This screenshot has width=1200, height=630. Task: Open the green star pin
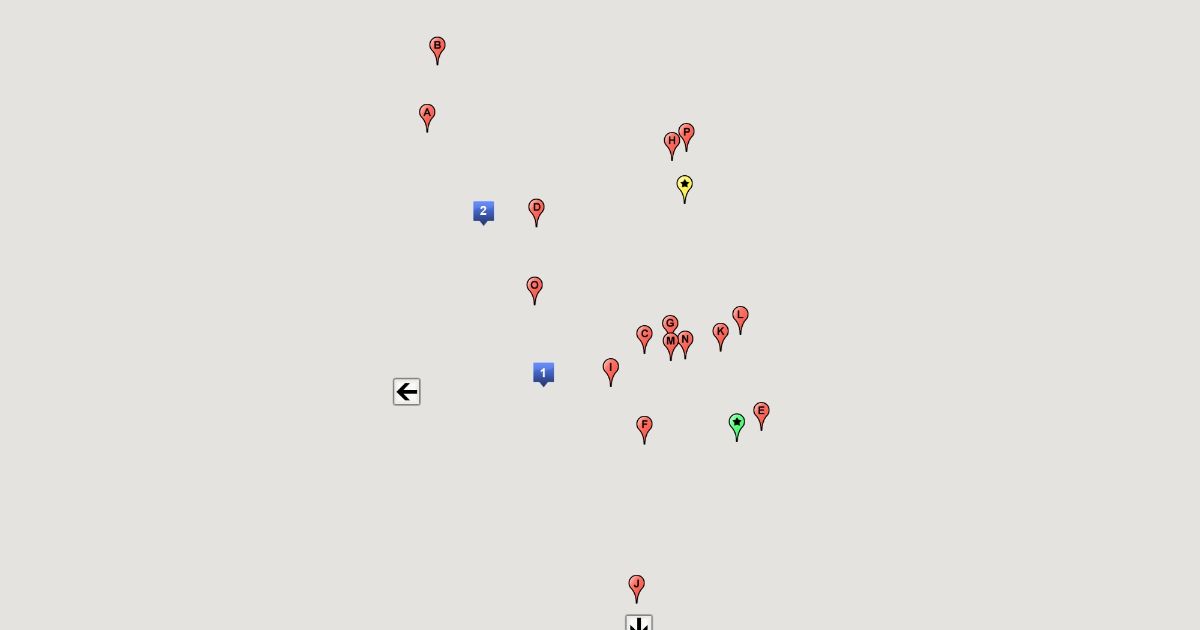pos(737,424)
